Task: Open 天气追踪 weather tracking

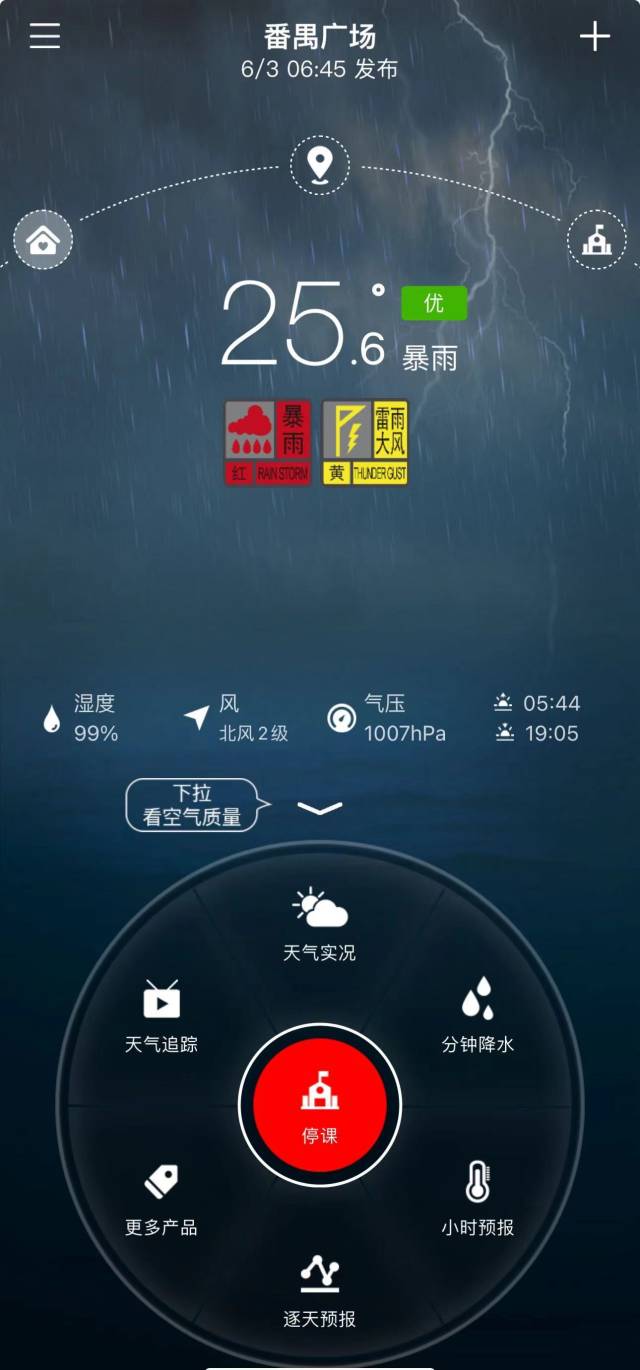Action: click(161, 1016)
